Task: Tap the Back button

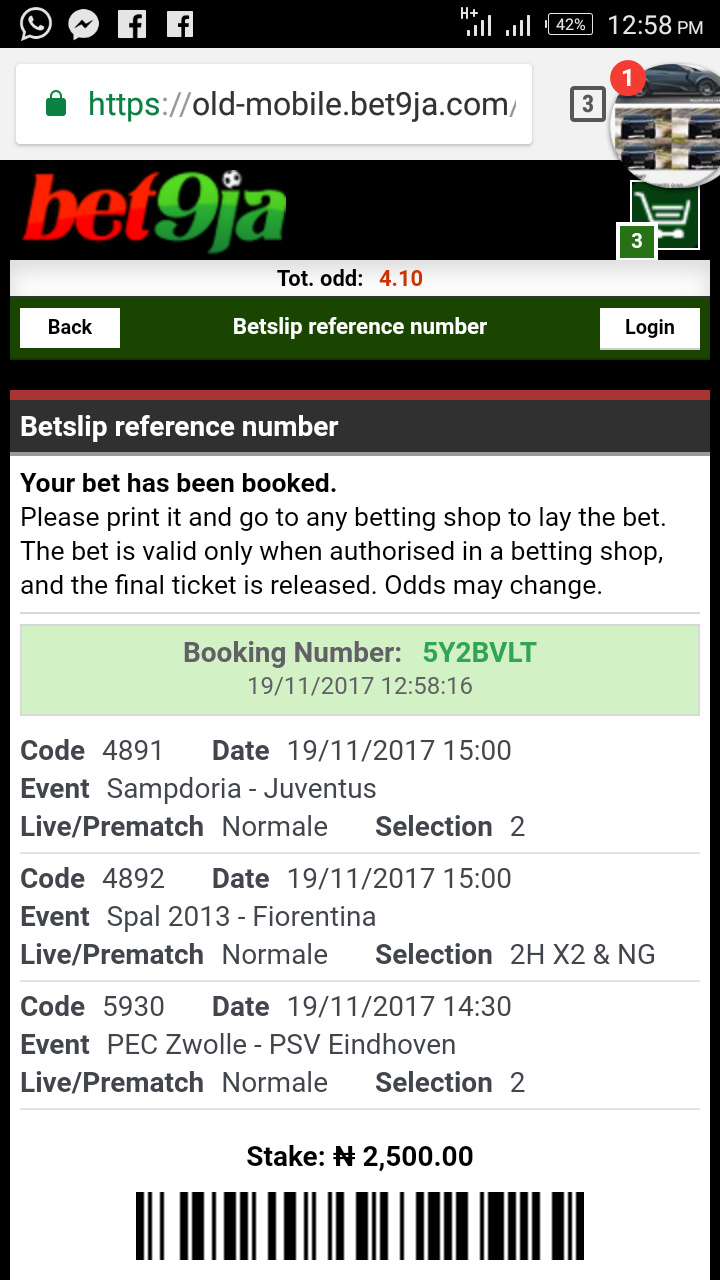Action: pos(70,327)
